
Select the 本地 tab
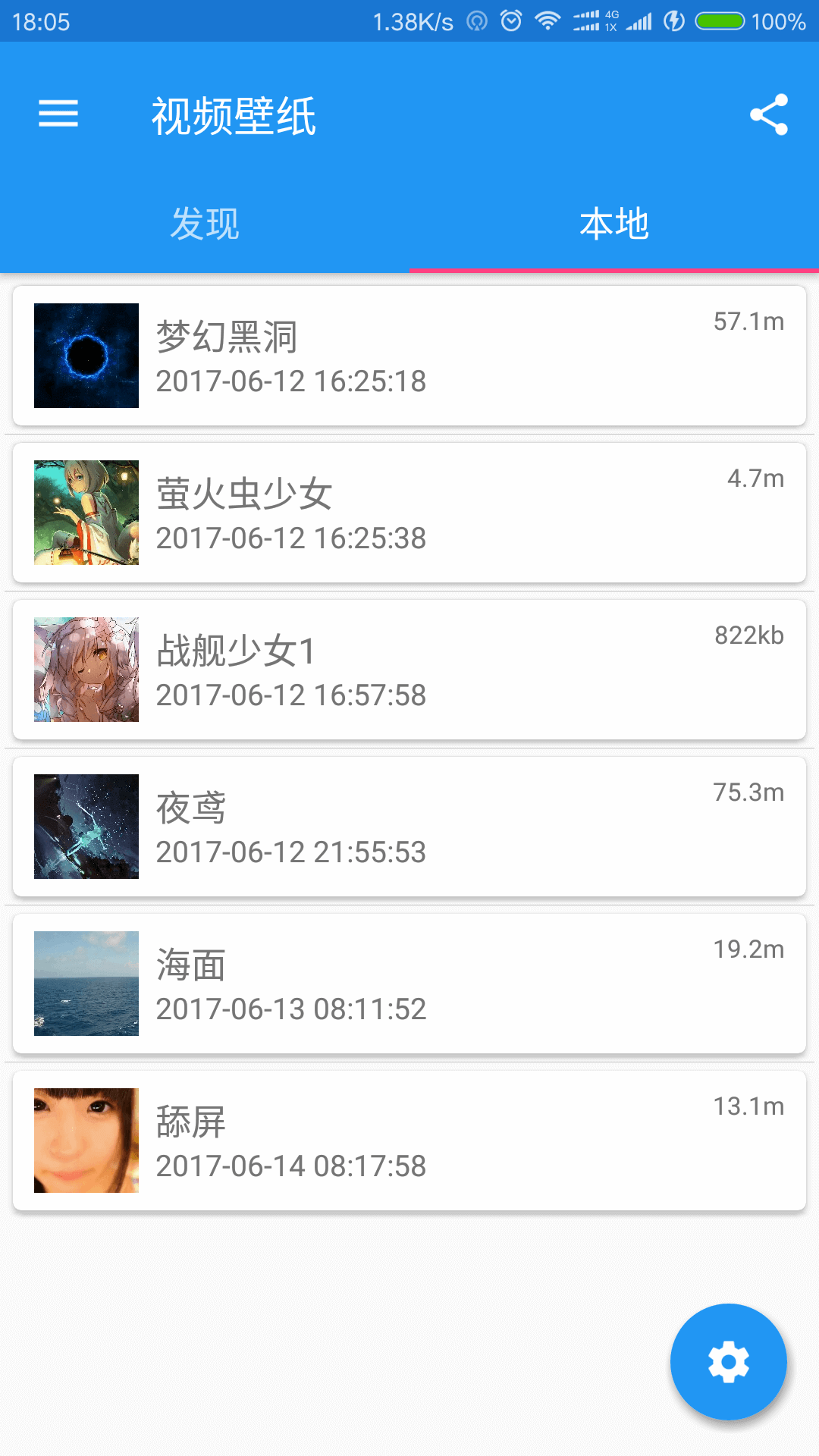[x=614, y=224]
